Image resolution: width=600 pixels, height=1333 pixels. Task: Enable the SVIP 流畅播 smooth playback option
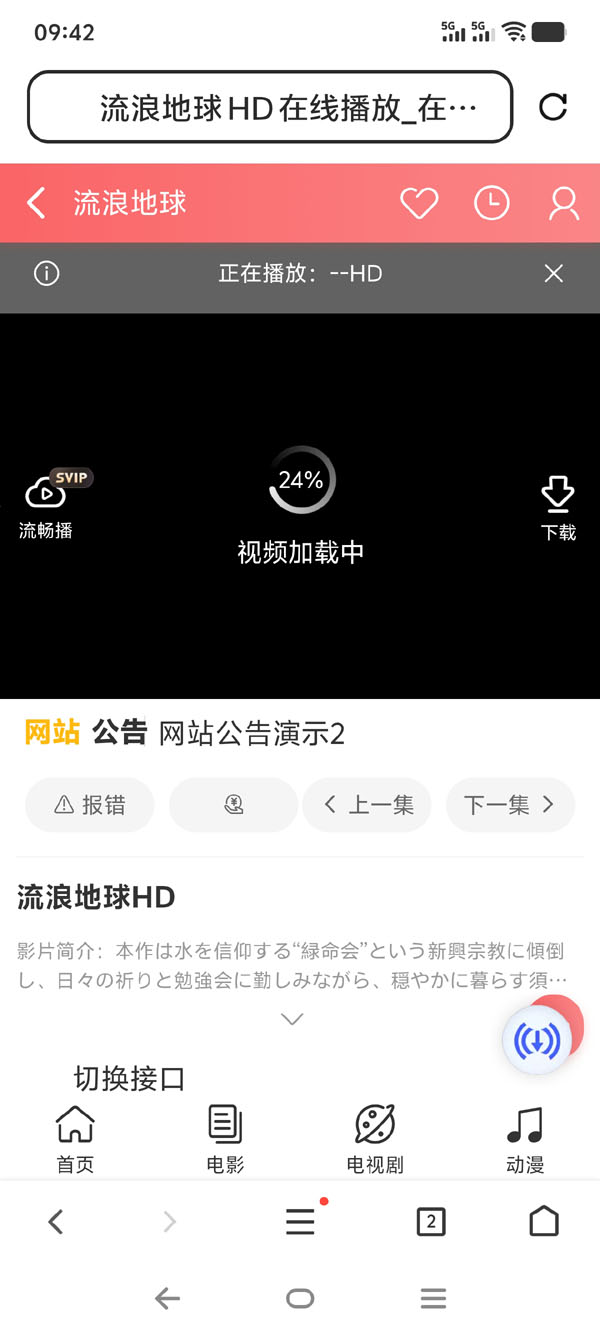point(48,503)
